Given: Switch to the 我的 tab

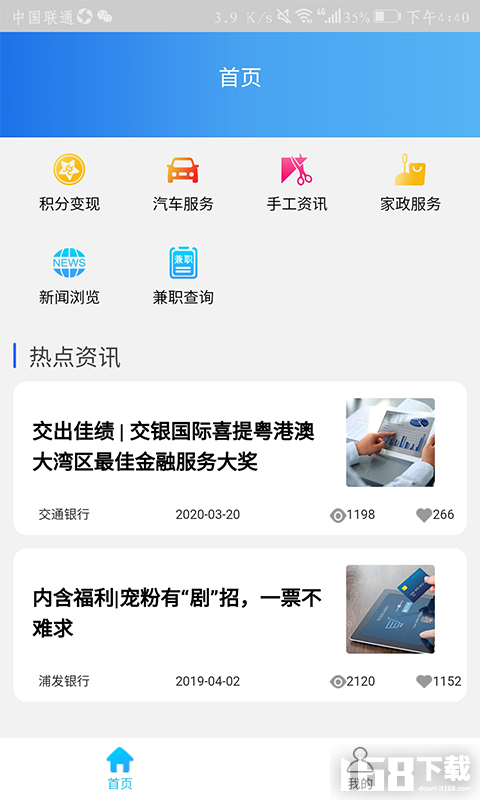Looking at the screenshot, I should [360, 768].
